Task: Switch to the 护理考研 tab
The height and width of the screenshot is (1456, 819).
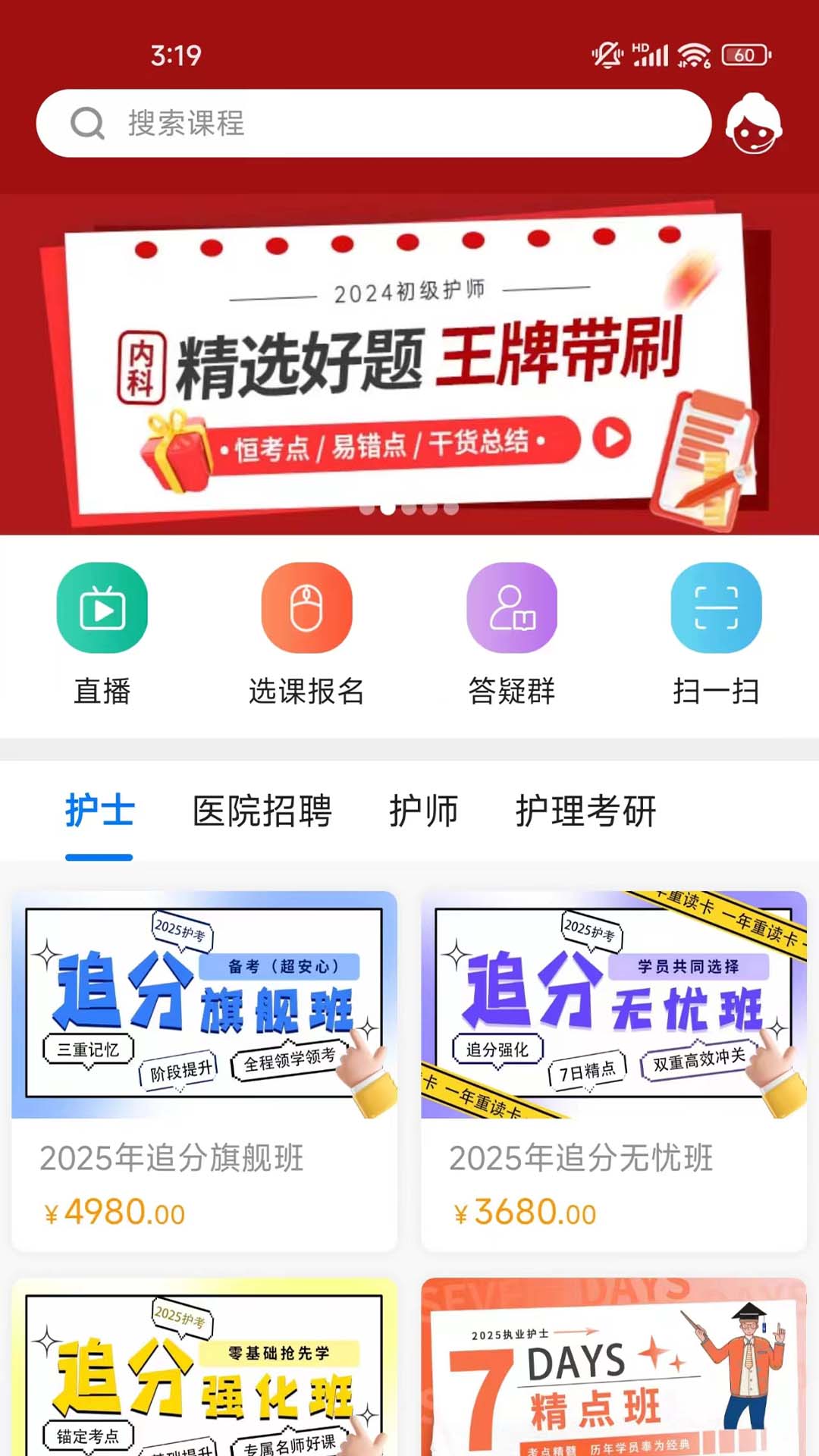Action: (585, 811)
